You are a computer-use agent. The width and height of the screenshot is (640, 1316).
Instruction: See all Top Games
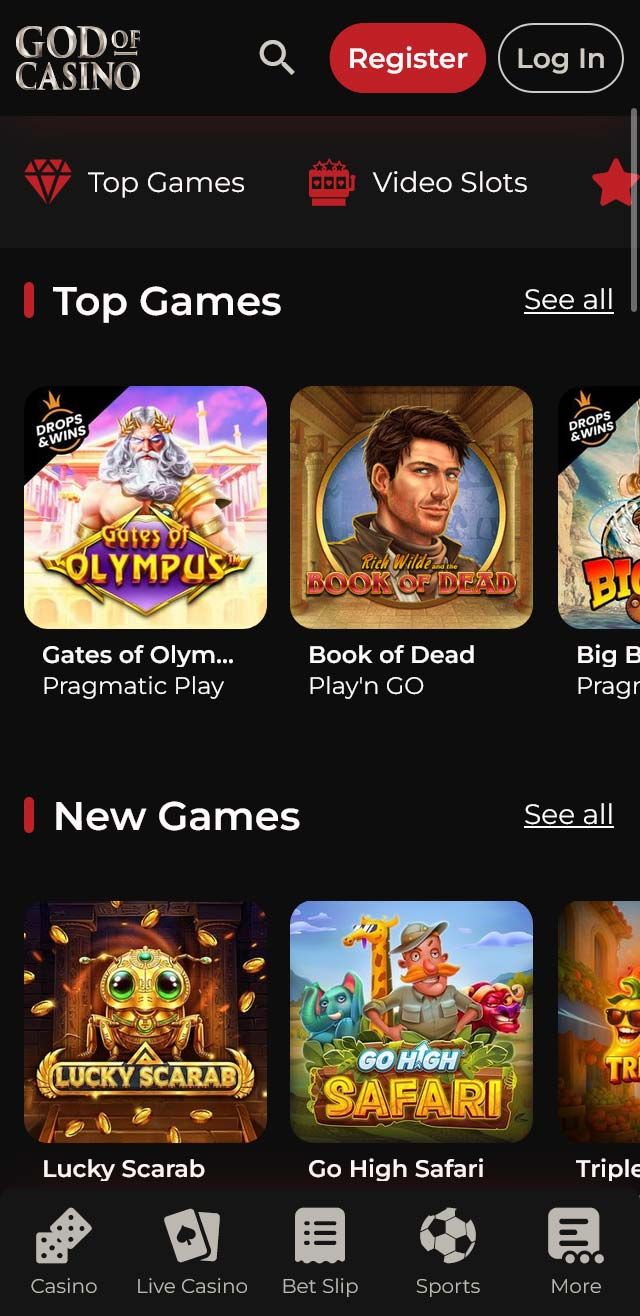(568, 300)
